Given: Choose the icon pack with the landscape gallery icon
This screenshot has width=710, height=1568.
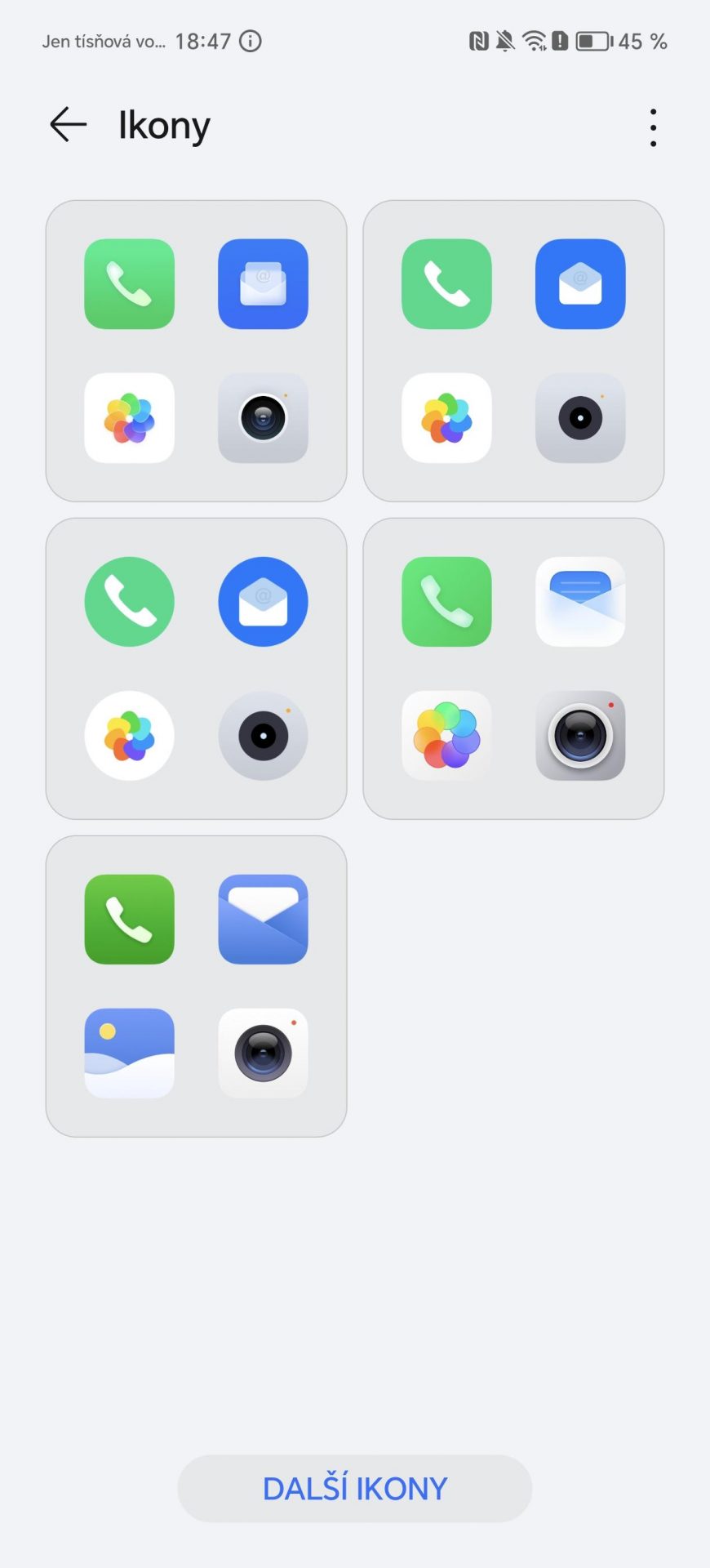Looking at the screenshot, I should tap(196, 986).
